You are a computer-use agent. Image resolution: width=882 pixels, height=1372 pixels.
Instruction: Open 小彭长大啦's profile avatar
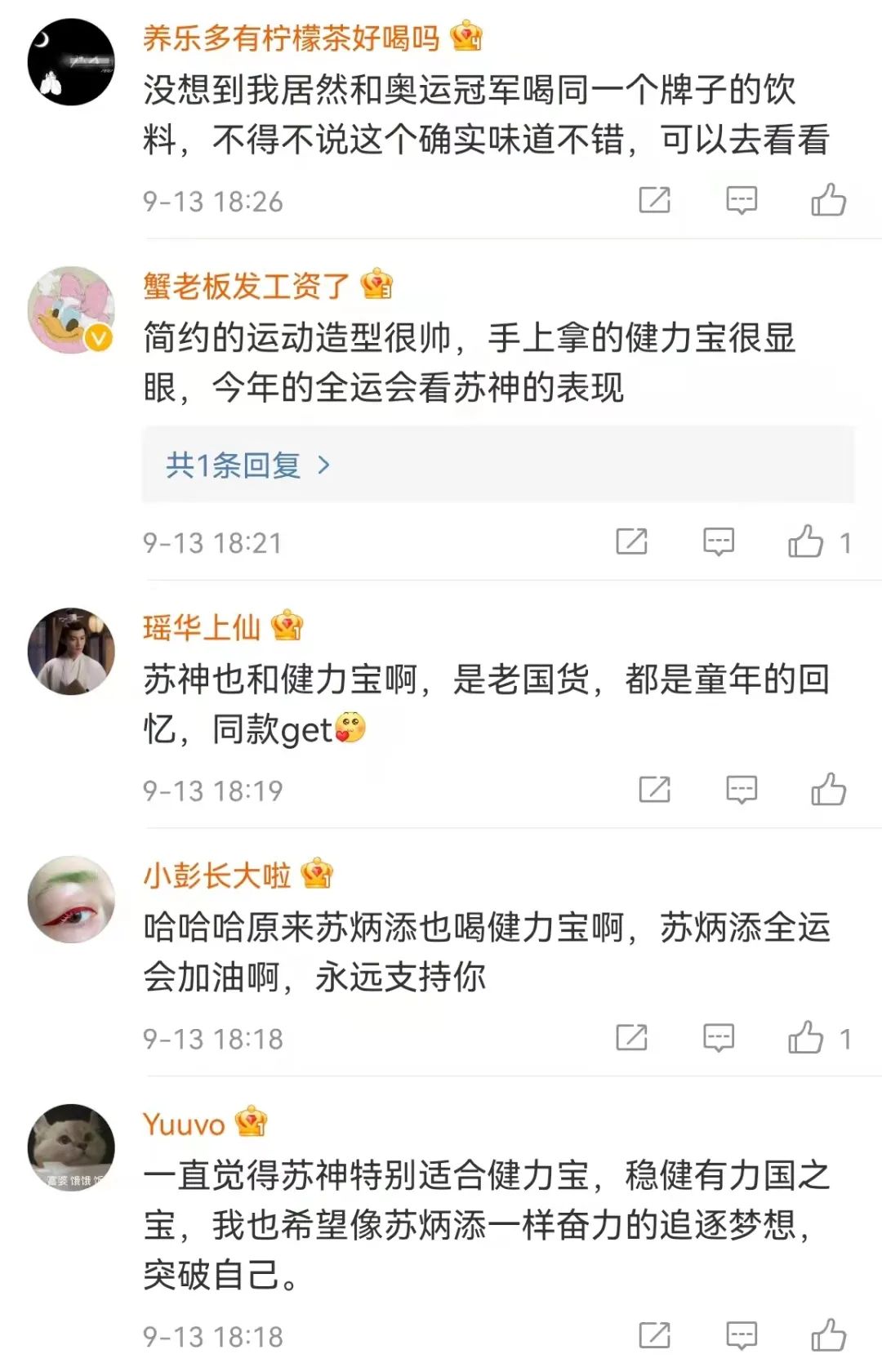(72, 899)
